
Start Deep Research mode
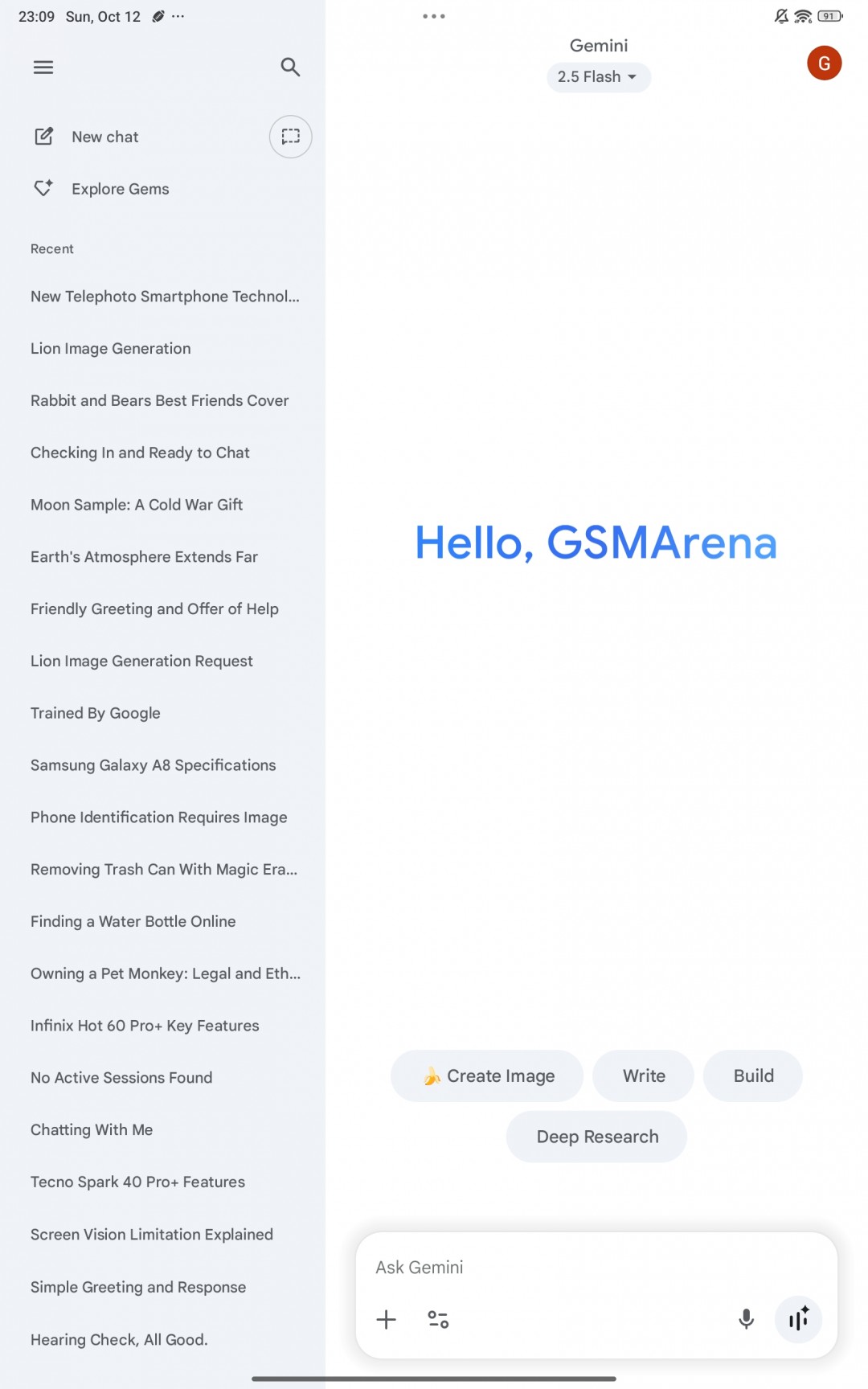[x=596, y=1137]
